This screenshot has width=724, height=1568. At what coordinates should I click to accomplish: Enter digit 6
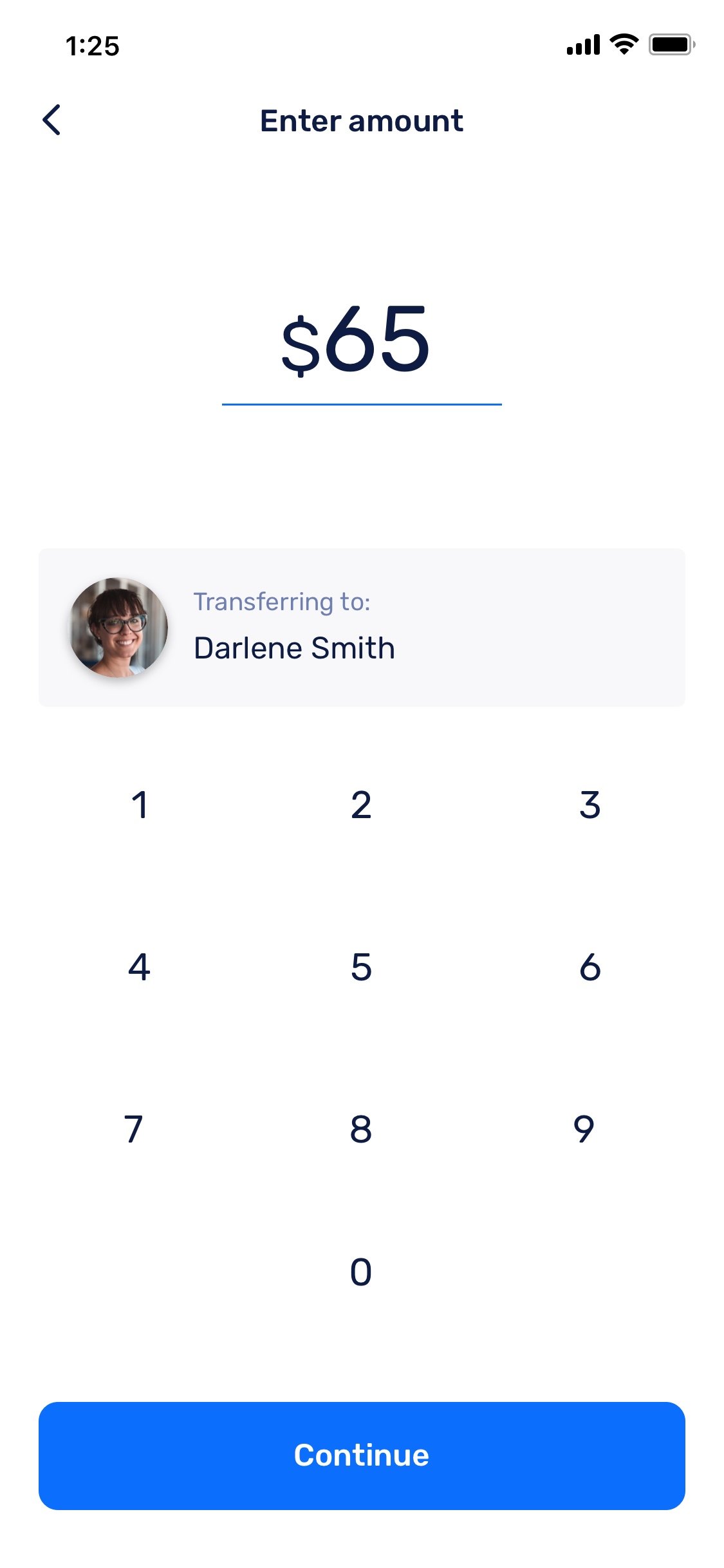[589, 967]
